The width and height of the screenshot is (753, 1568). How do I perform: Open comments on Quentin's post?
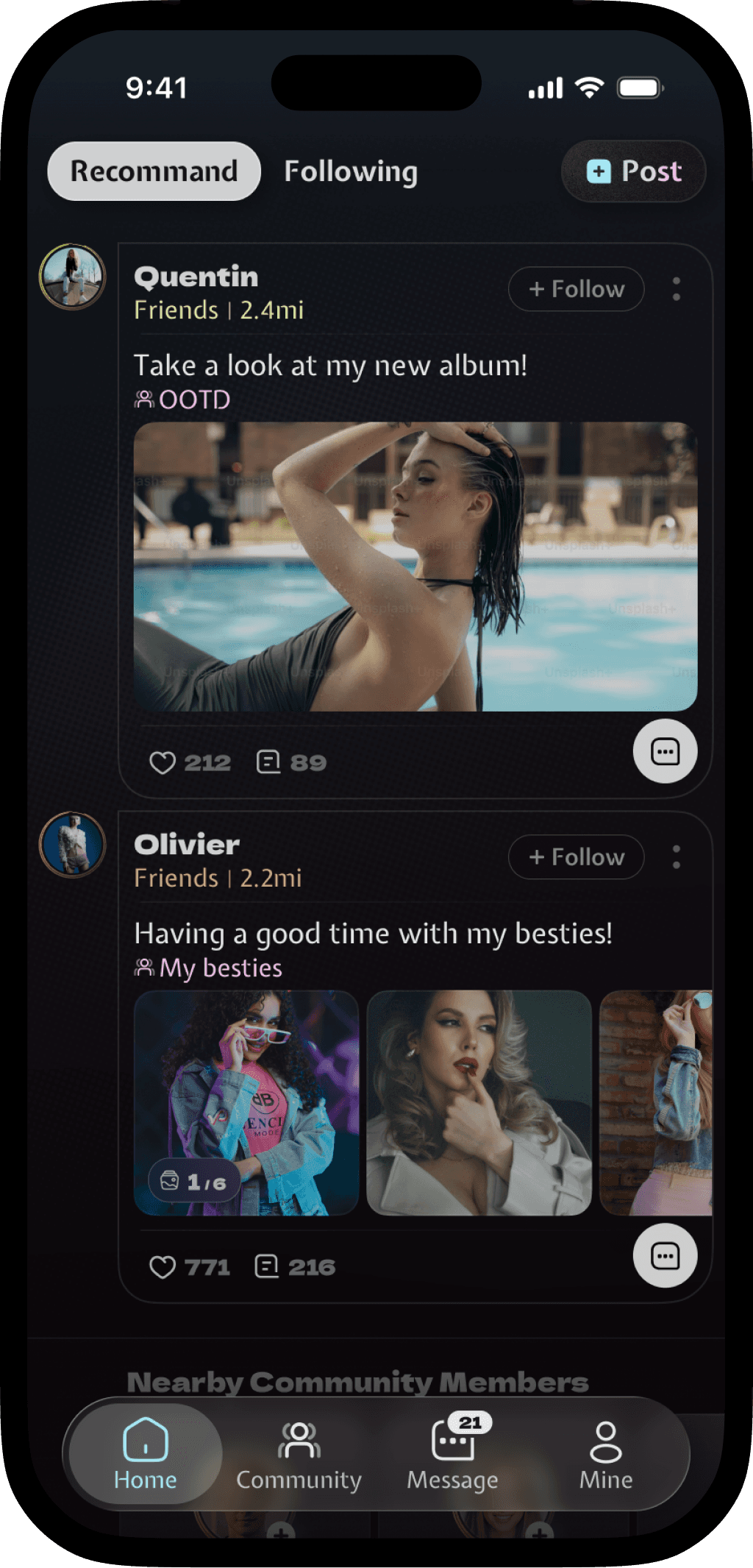(291, 762)
